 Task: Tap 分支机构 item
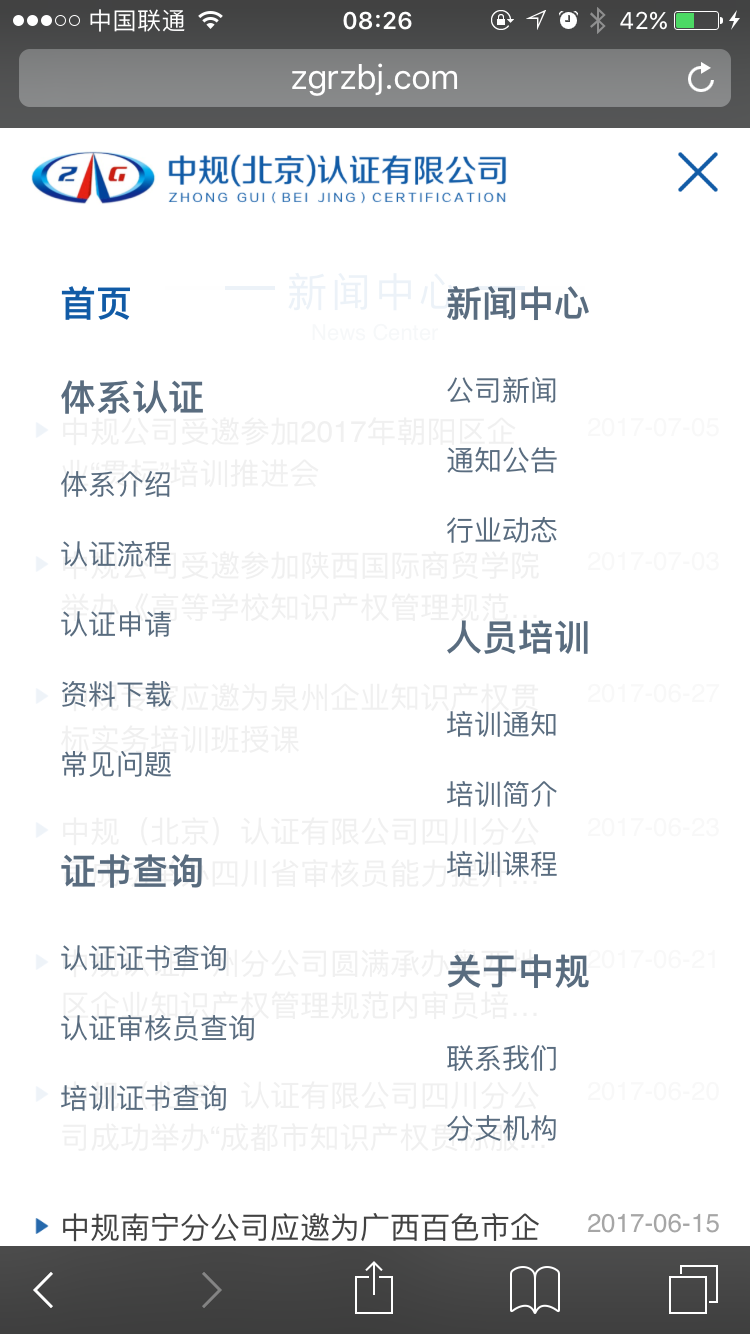click(x=502, y=1129)
